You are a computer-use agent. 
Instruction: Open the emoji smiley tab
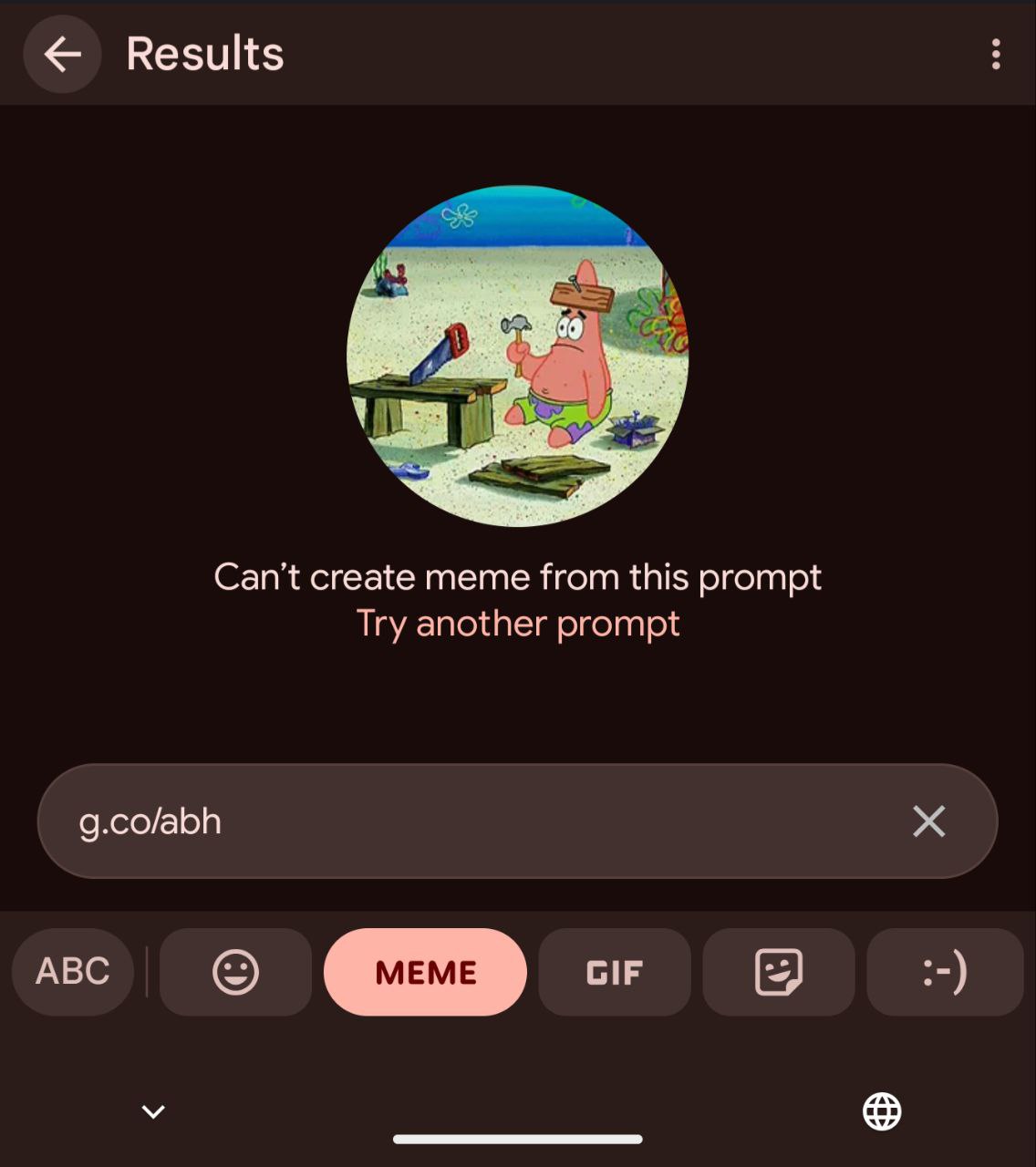tap(235, 972)
